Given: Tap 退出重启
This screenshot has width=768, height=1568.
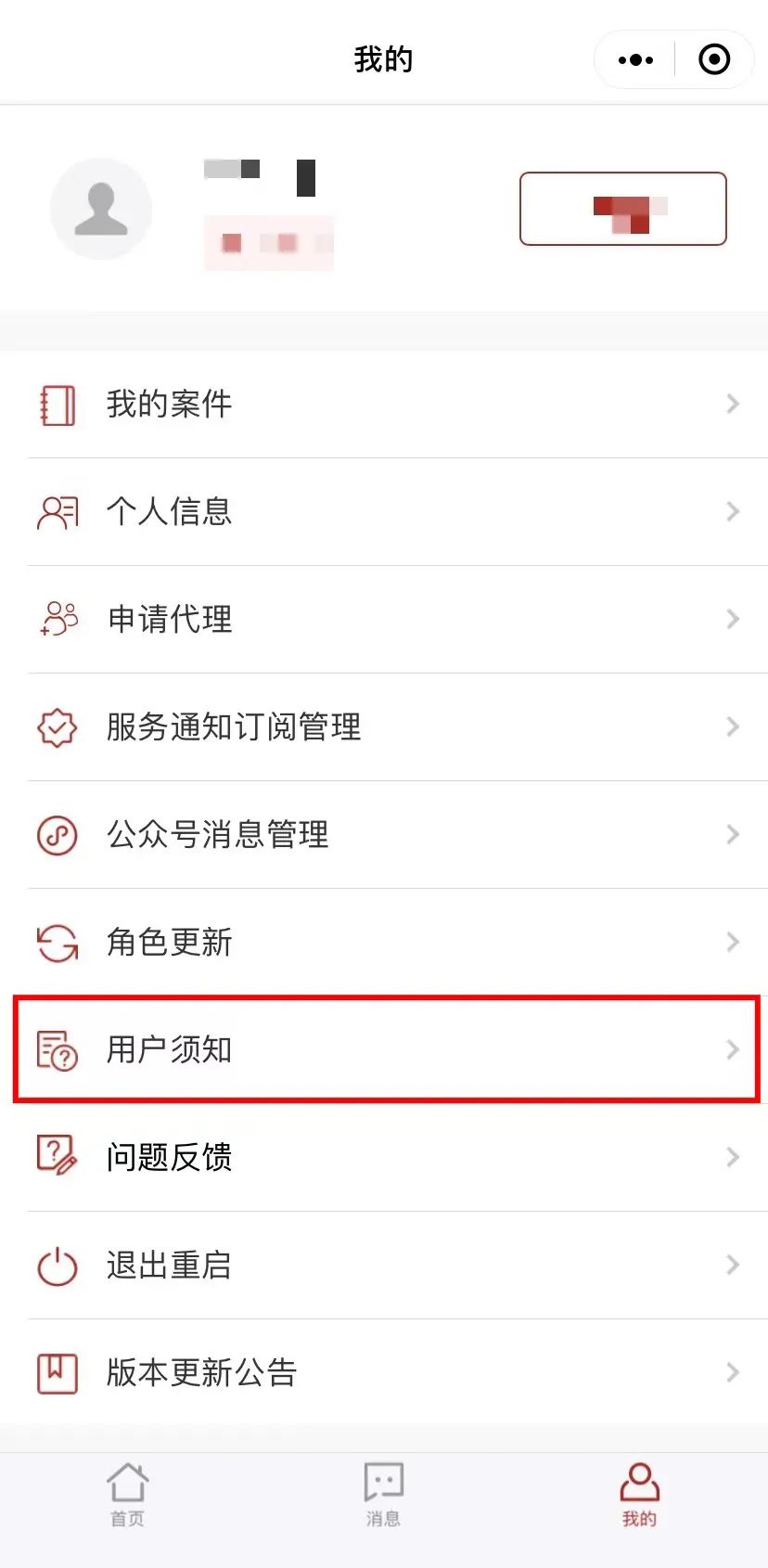Looking at the screenshot, I should click(x=384, y=1265).
